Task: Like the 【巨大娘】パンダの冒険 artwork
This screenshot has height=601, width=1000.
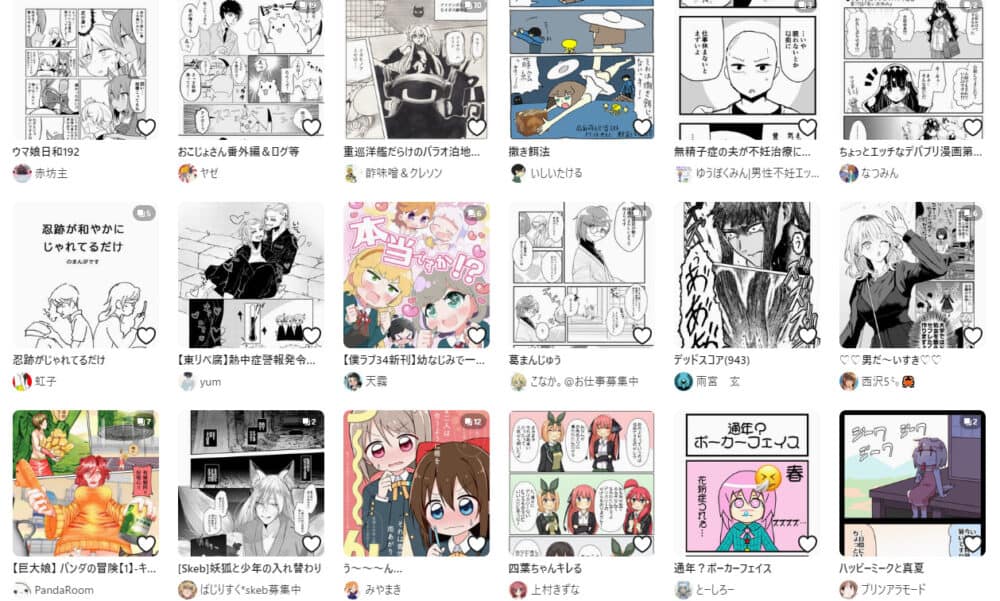Action: (146, 543)
